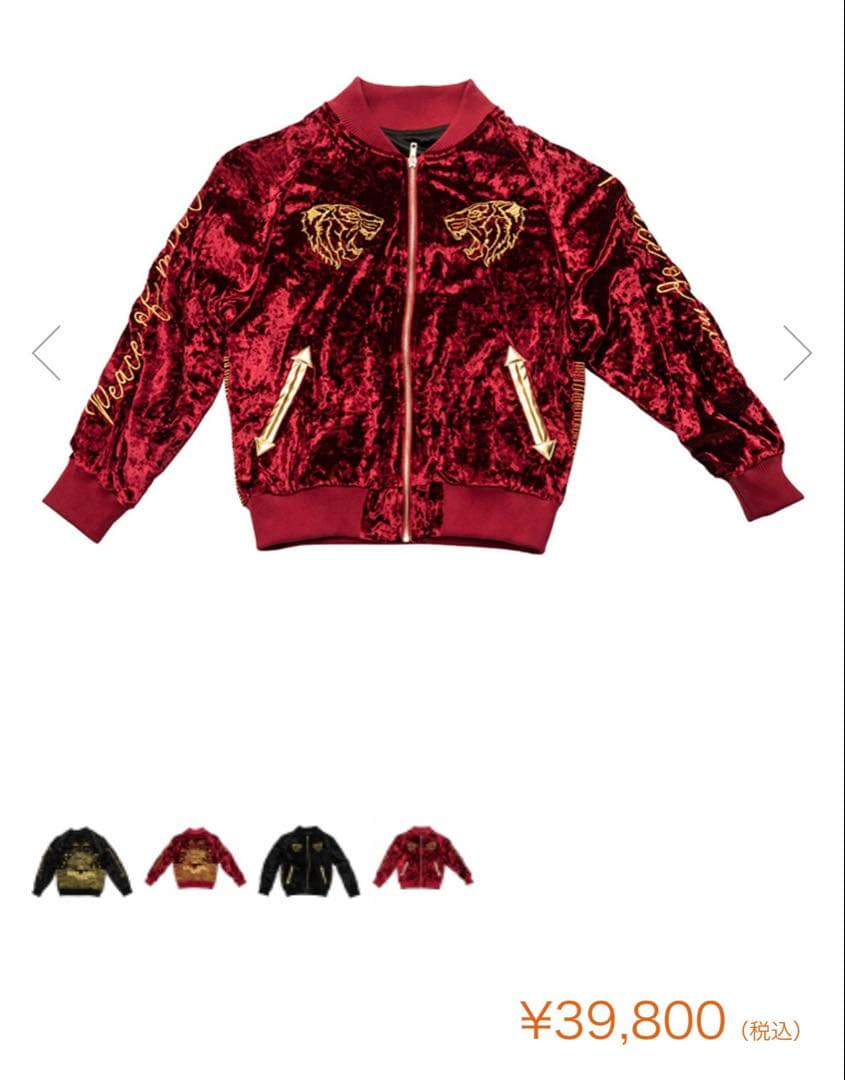
Task: Select the red jacket front view thumbnail
Action: click(423, 859)
